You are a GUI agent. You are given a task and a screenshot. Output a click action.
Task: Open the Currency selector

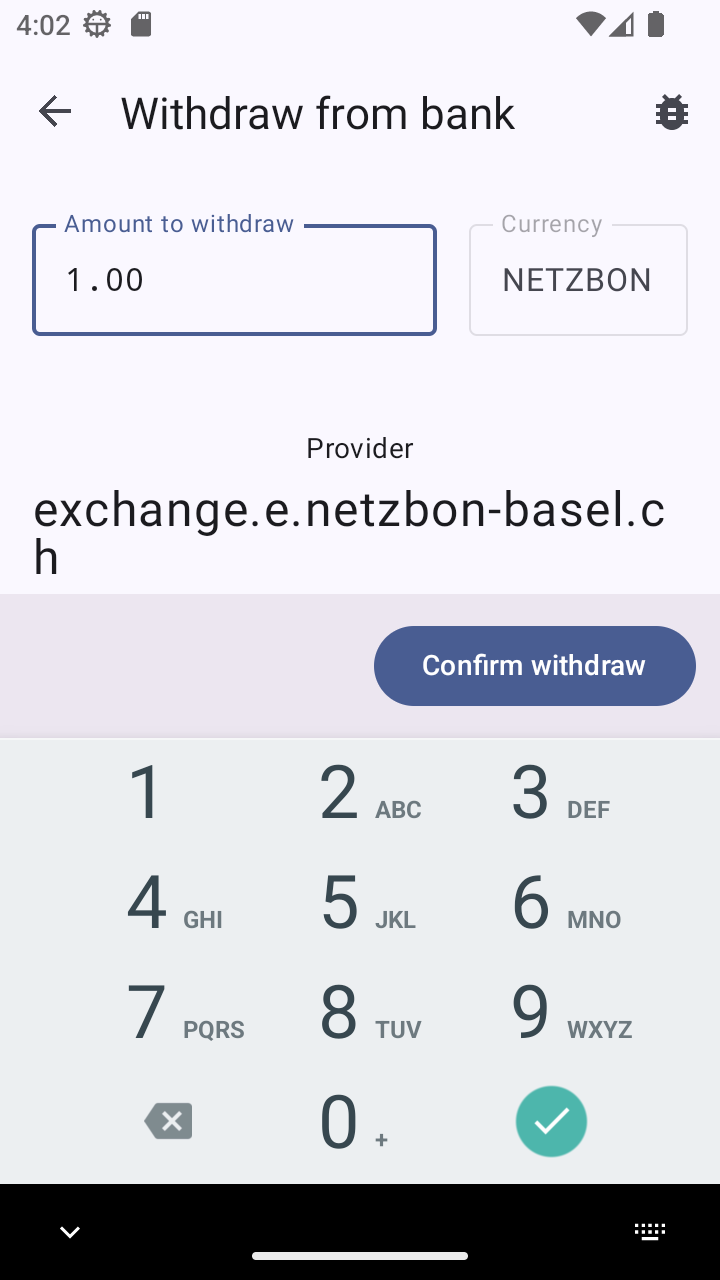click(x=578, y=280)
